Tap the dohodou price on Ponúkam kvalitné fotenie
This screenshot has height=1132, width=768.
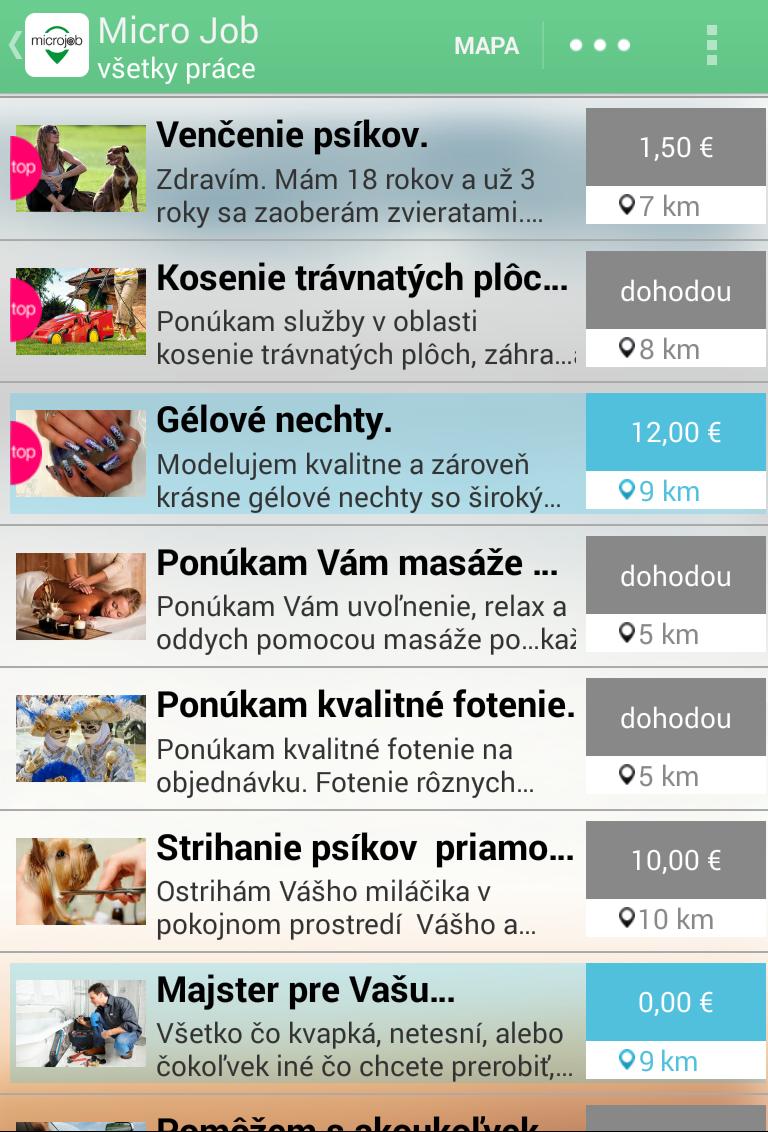pyautogui.click(x=676, y=716)
